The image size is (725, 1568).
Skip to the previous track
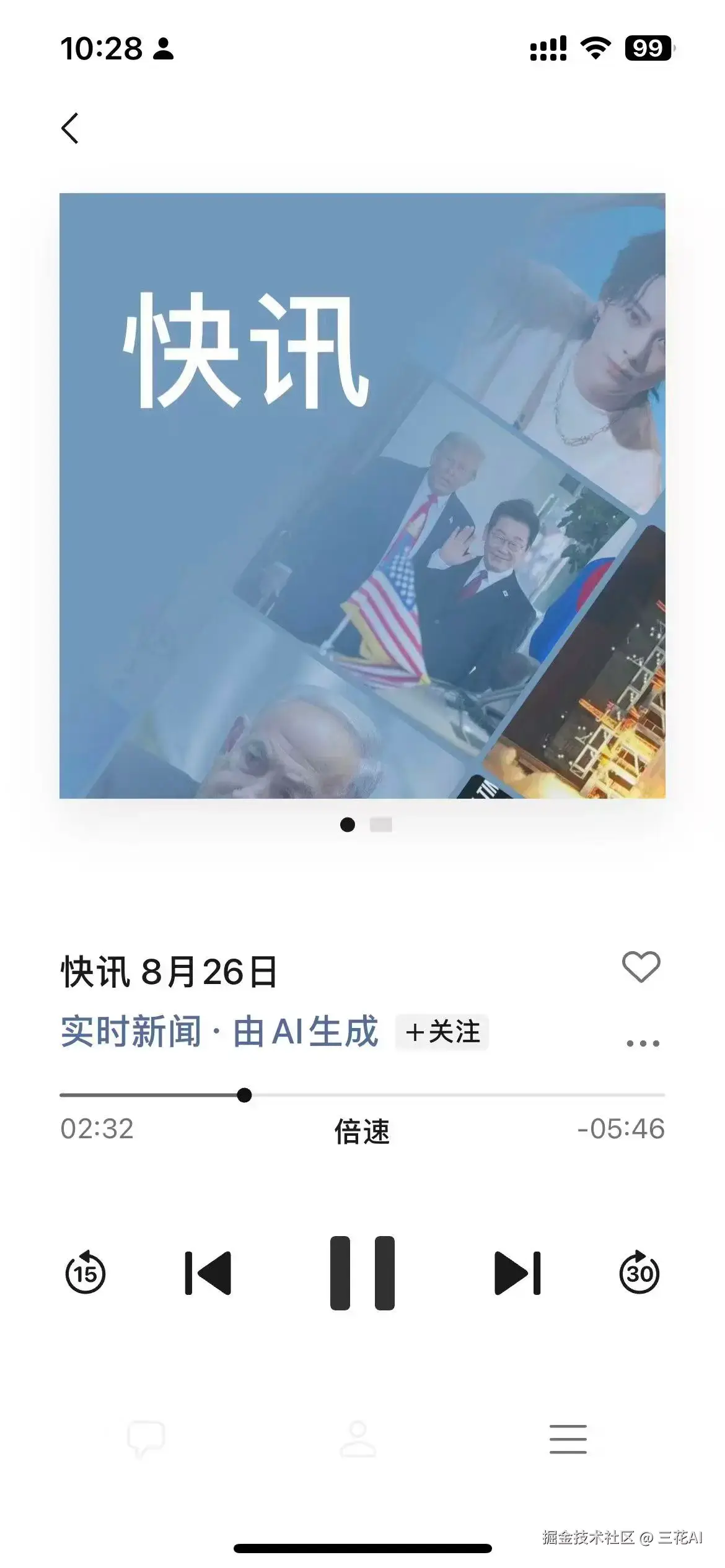[208, 1273]
